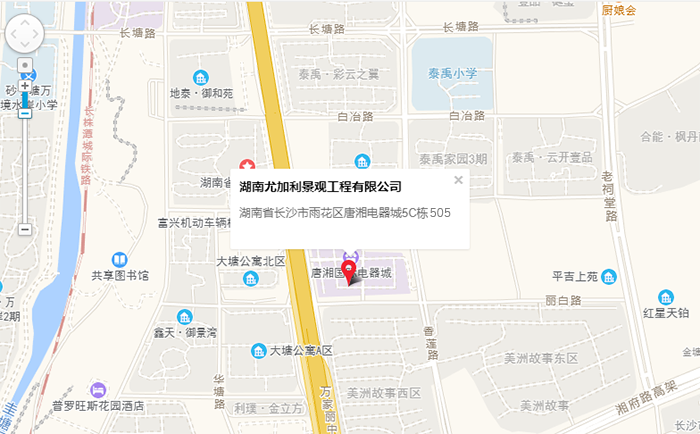Viewport: 700px width, 434px height.
Task: Select the 红星天铂 map marker
Action: [666, 297]
